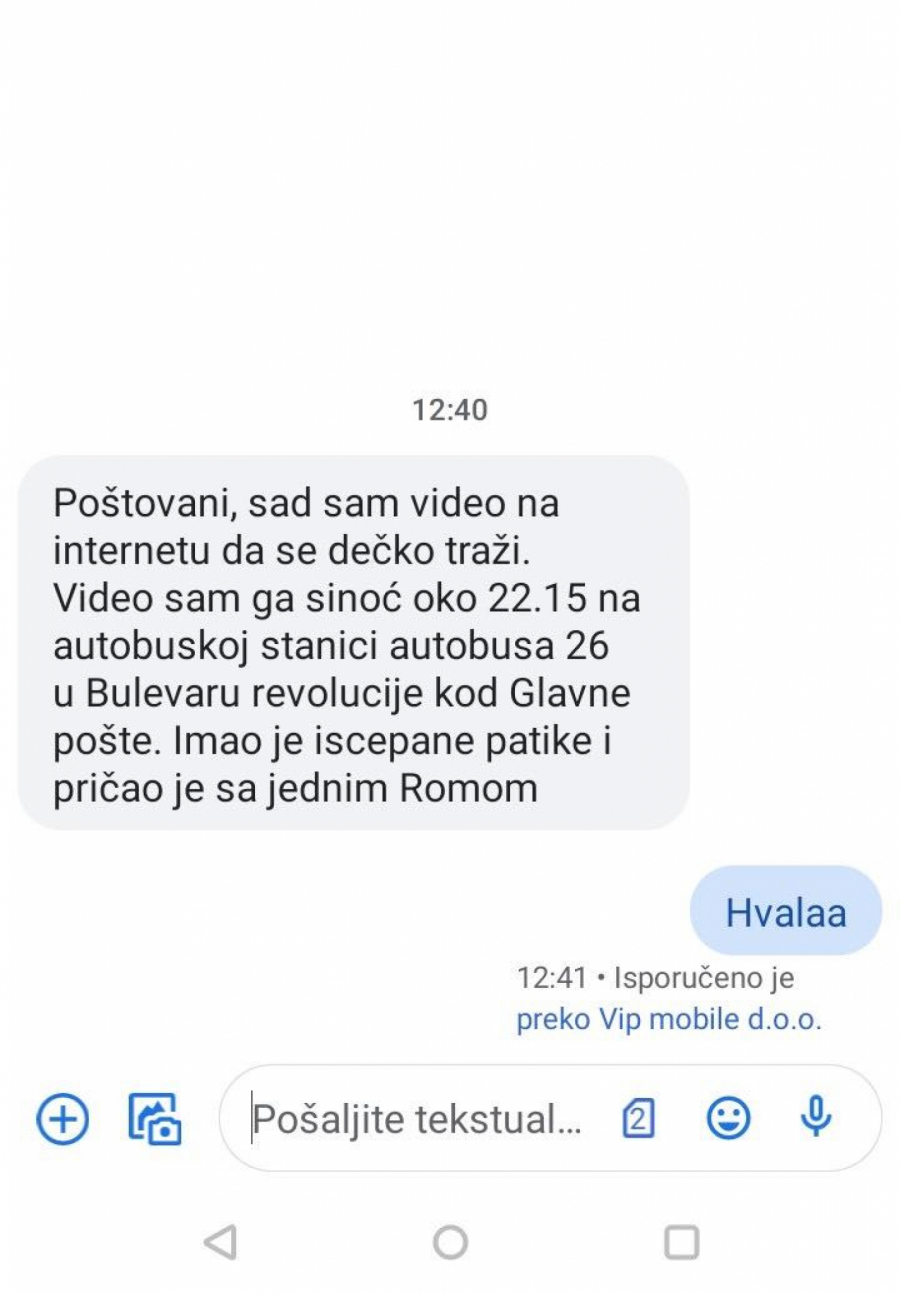Open the plus attachment menu
The image size is (900, 1293).
point(63,1118)
